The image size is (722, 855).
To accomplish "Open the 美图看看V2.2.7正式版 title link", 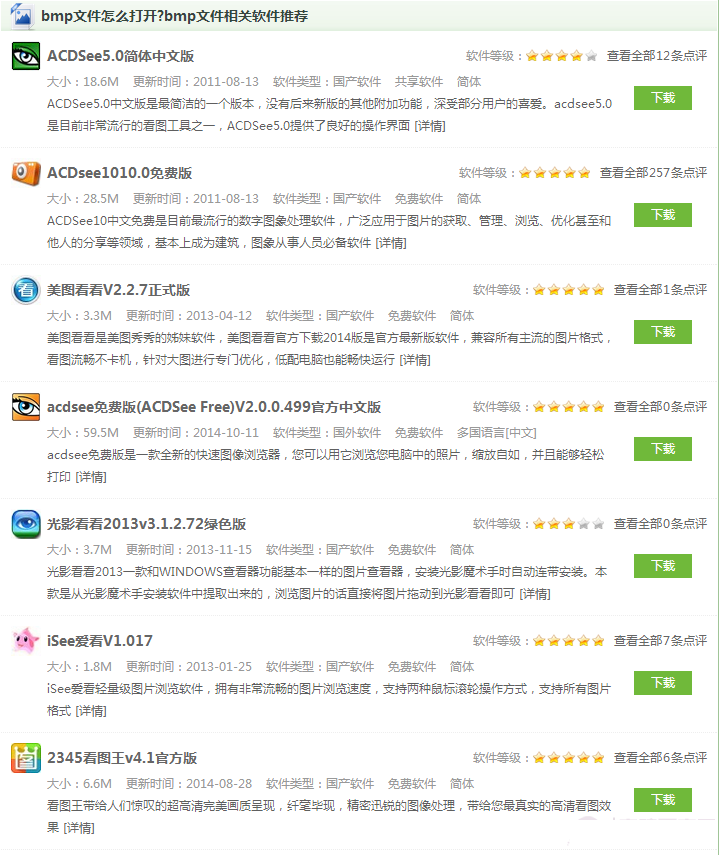I will point(118,290).
